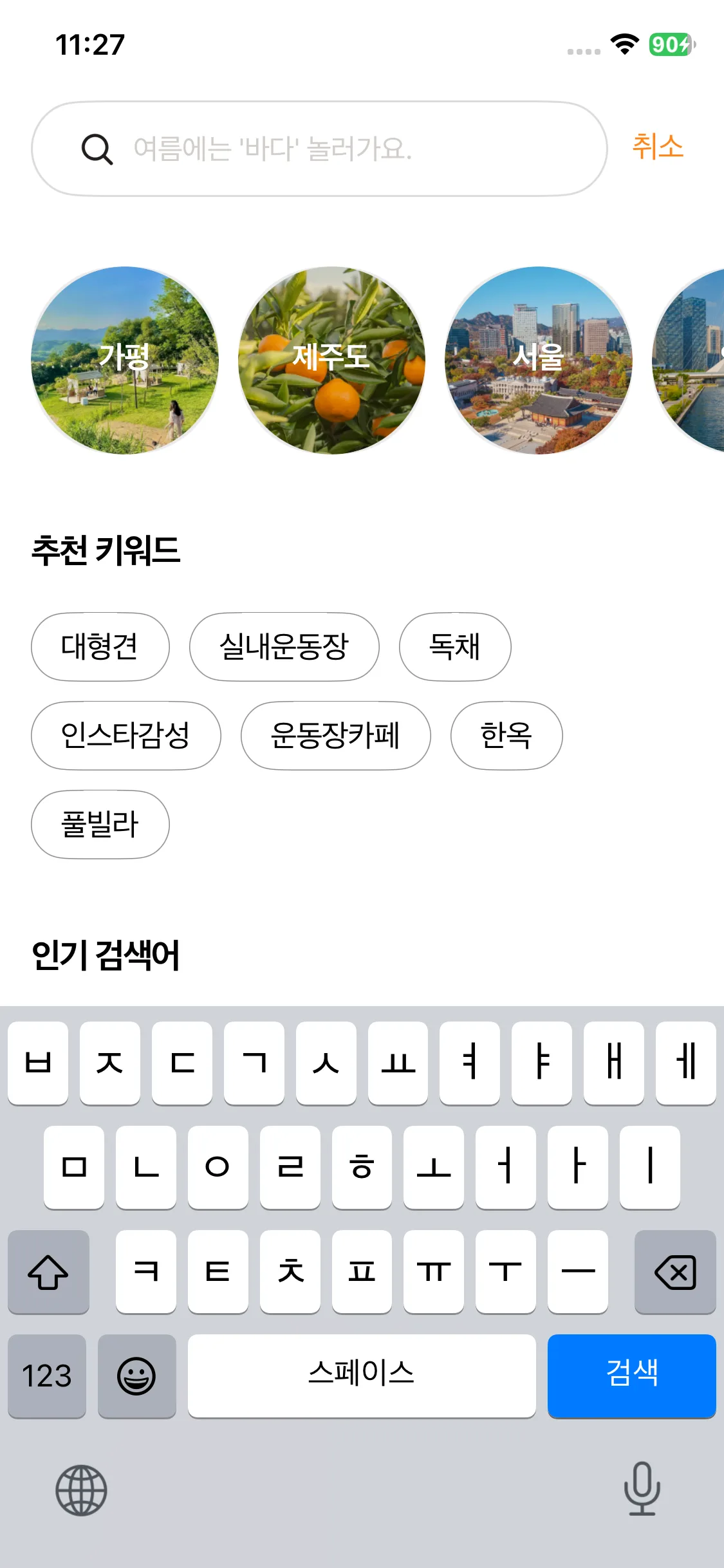The image size is (724, 1568).
Task: Tap the 독채 keyword chip
Action: coord(455,646)
